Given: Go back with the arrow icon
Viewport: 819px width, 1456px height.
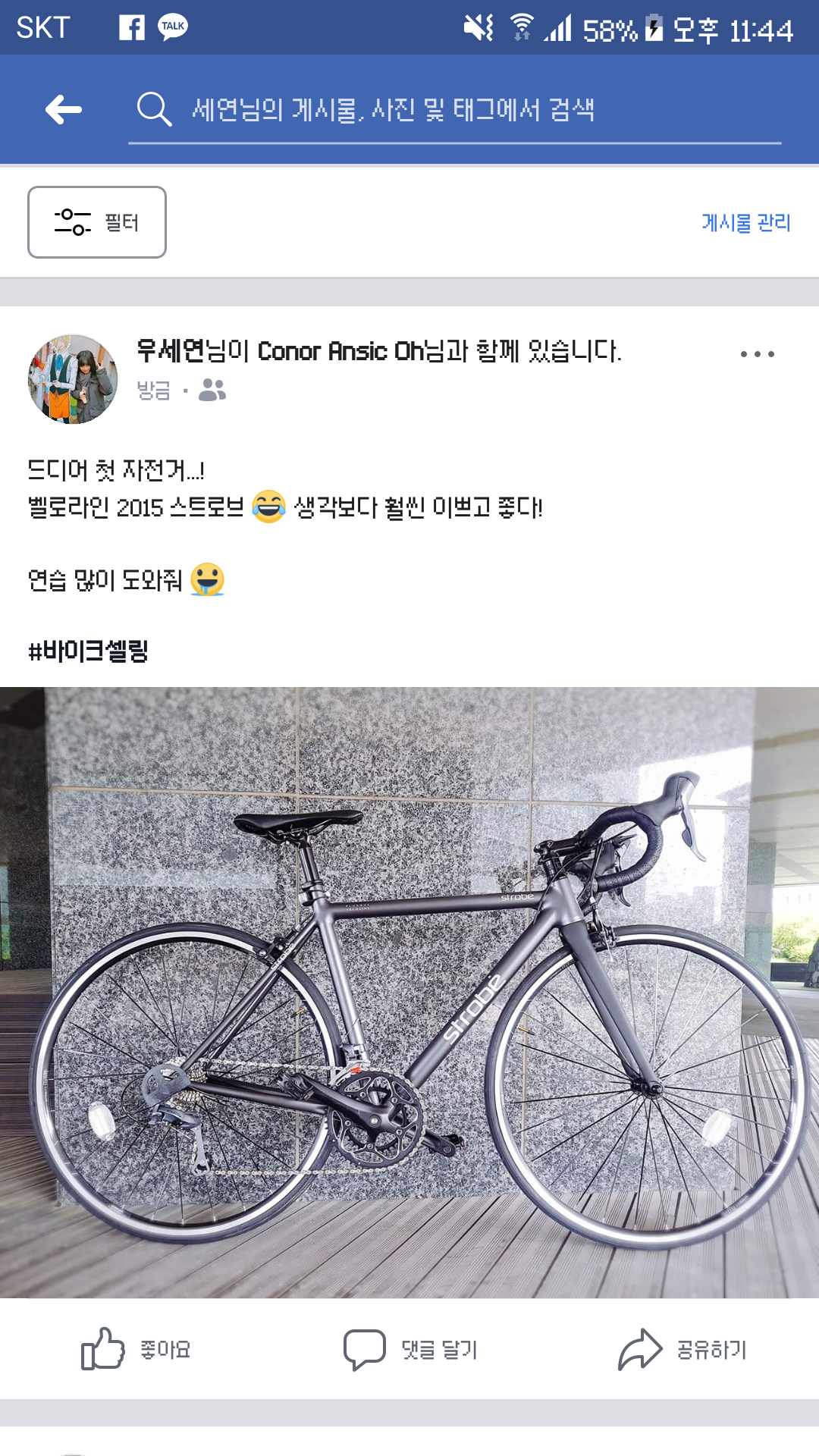Looking at the screenshot, I should (x=64, y=110).
